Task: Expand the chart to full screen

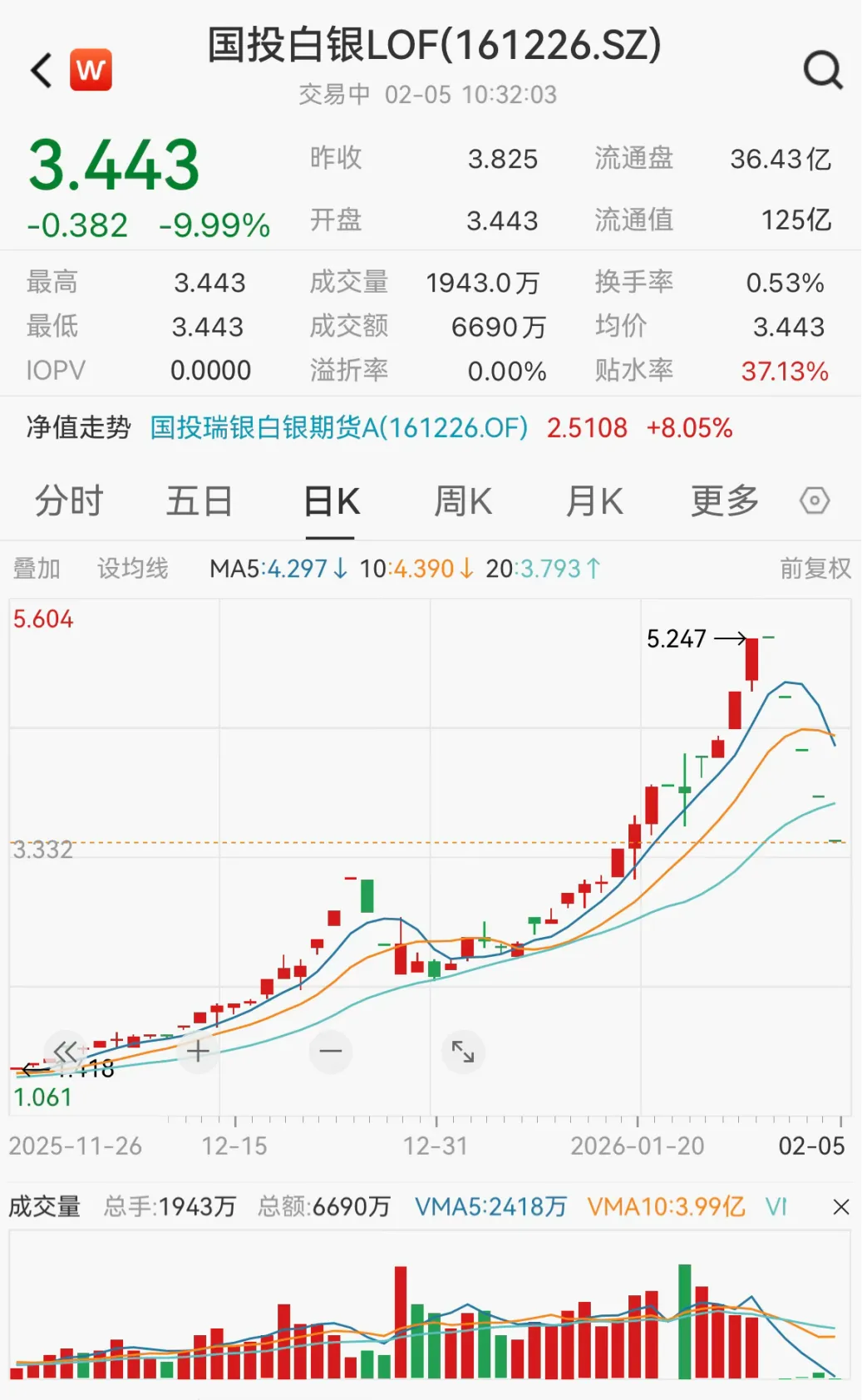Action: click(463, 1052)
